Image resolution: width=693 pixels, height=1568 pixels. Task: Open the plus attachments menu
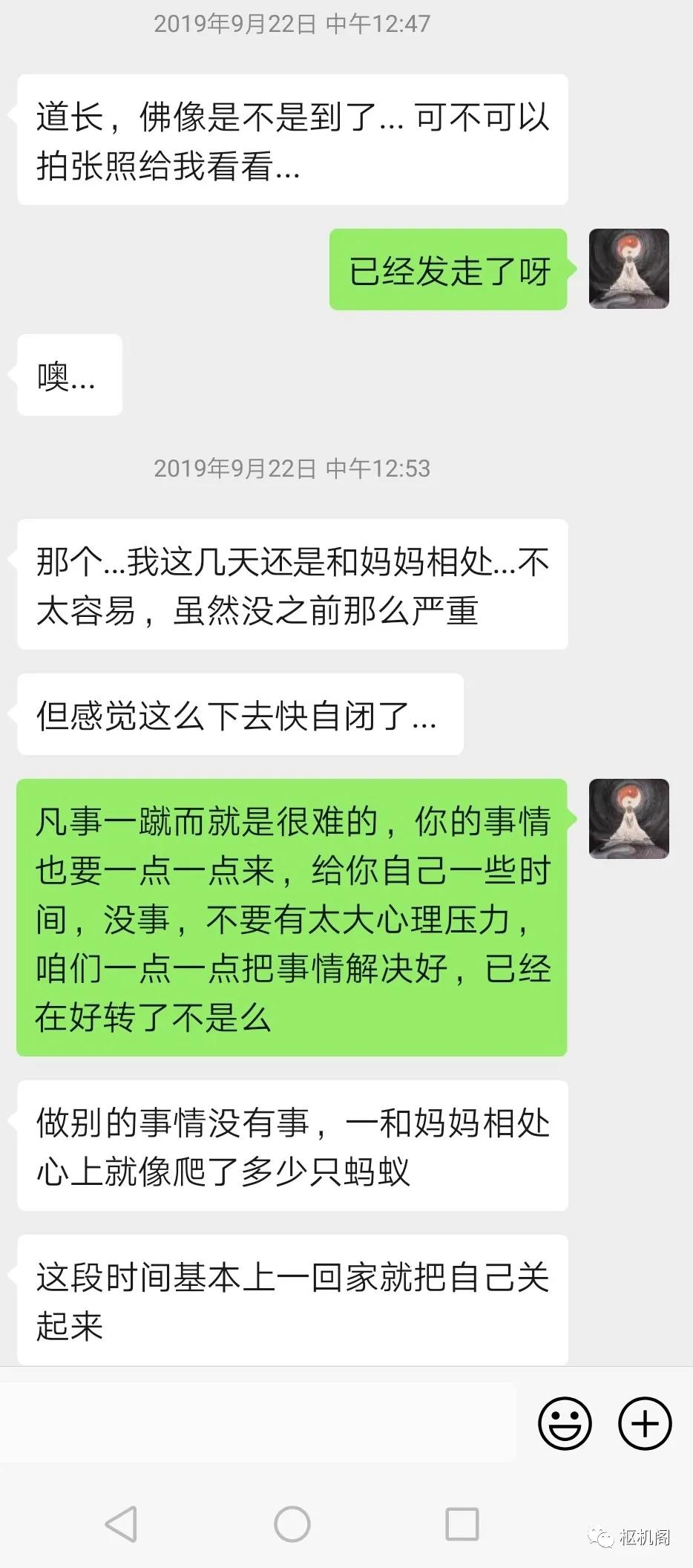(645, 1423)
